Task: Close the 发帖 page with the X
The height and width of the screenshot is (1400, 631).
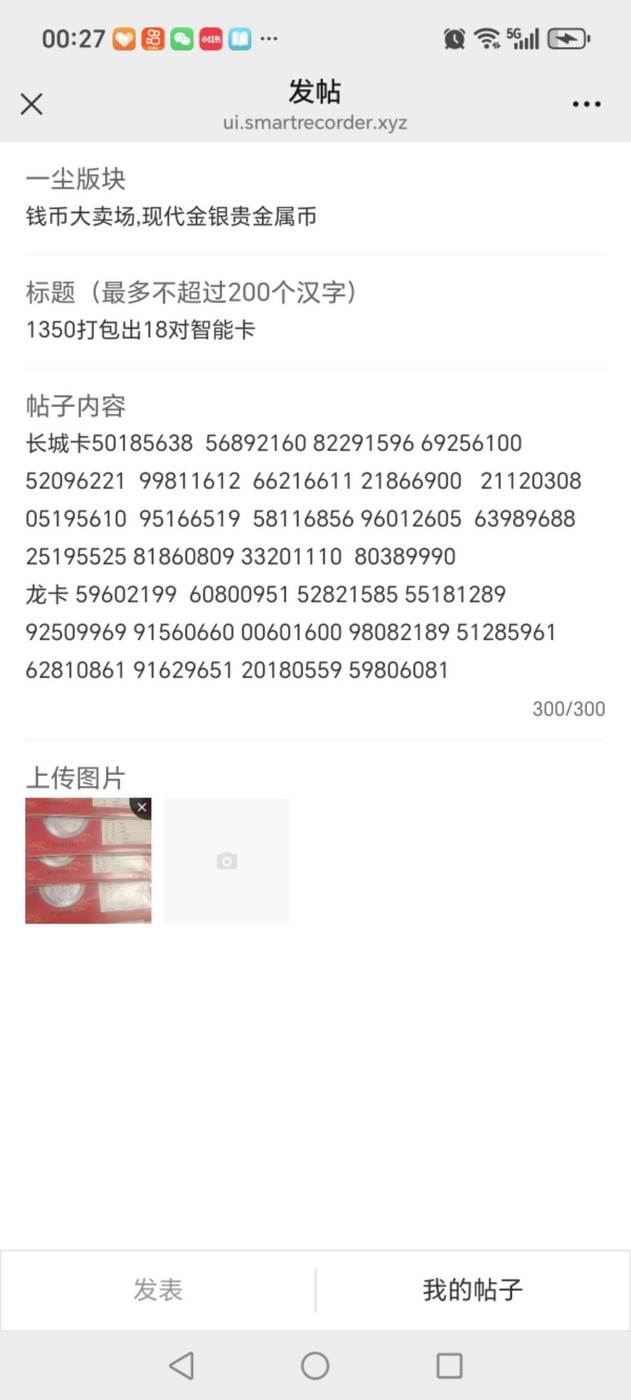Action: 32,104
